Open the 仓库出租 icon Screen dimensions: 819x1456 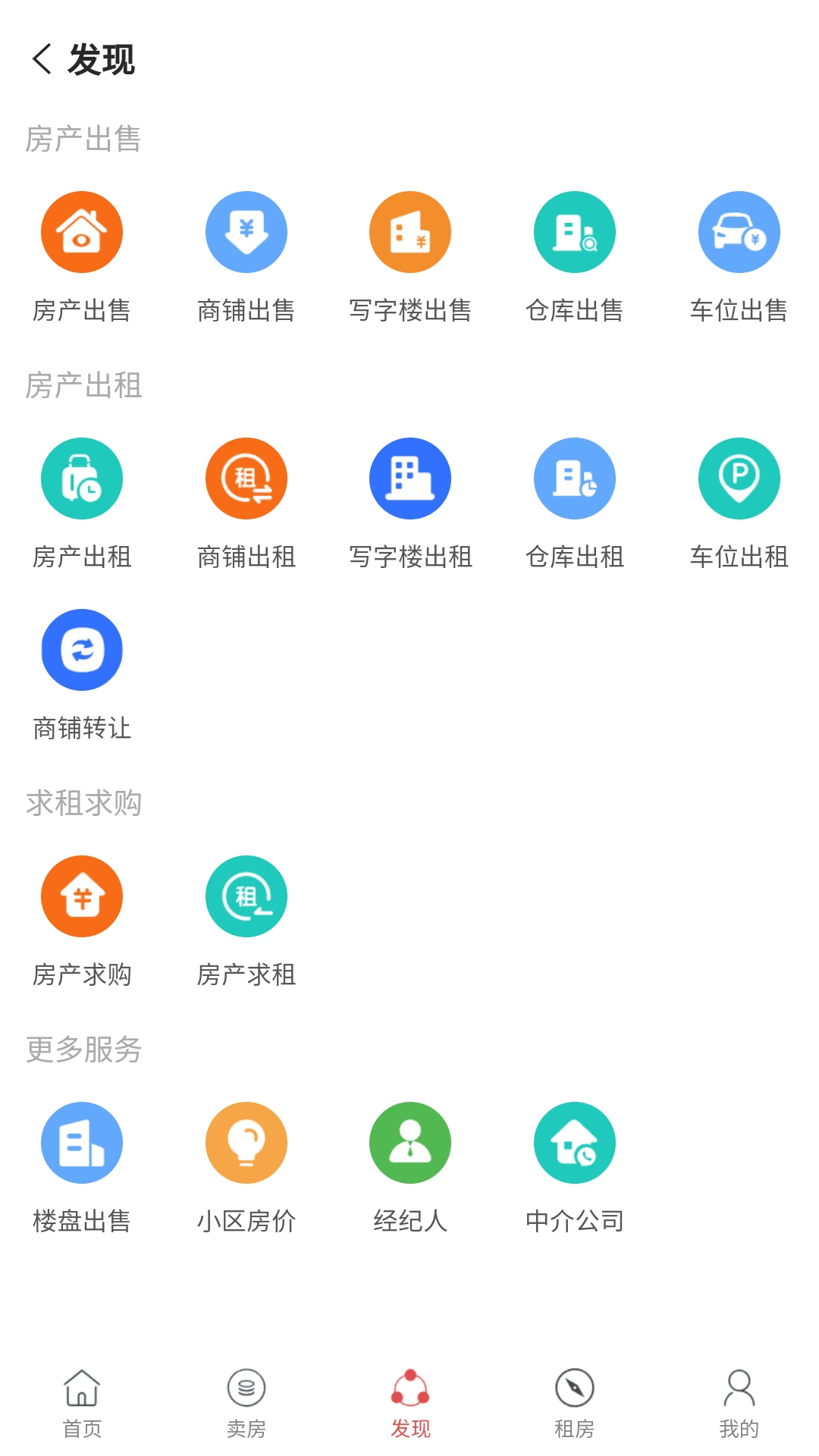573,478
